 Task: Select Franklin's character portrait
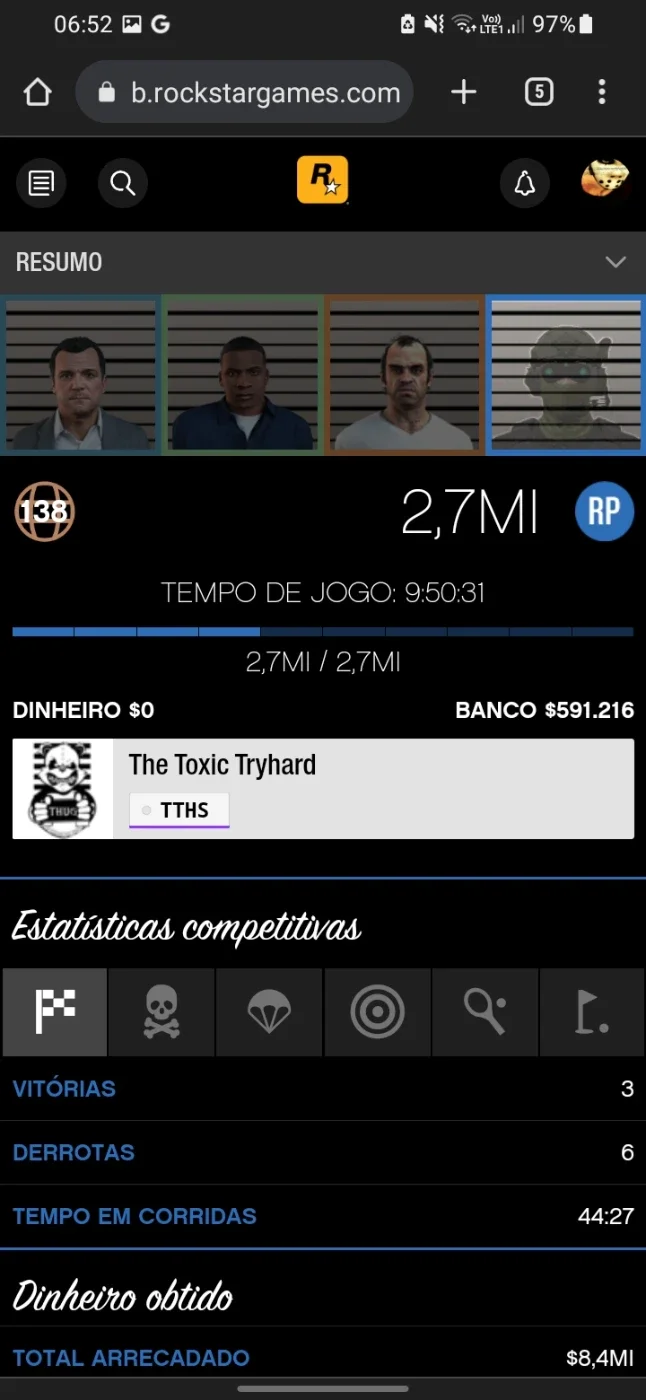tap(242, 375)
